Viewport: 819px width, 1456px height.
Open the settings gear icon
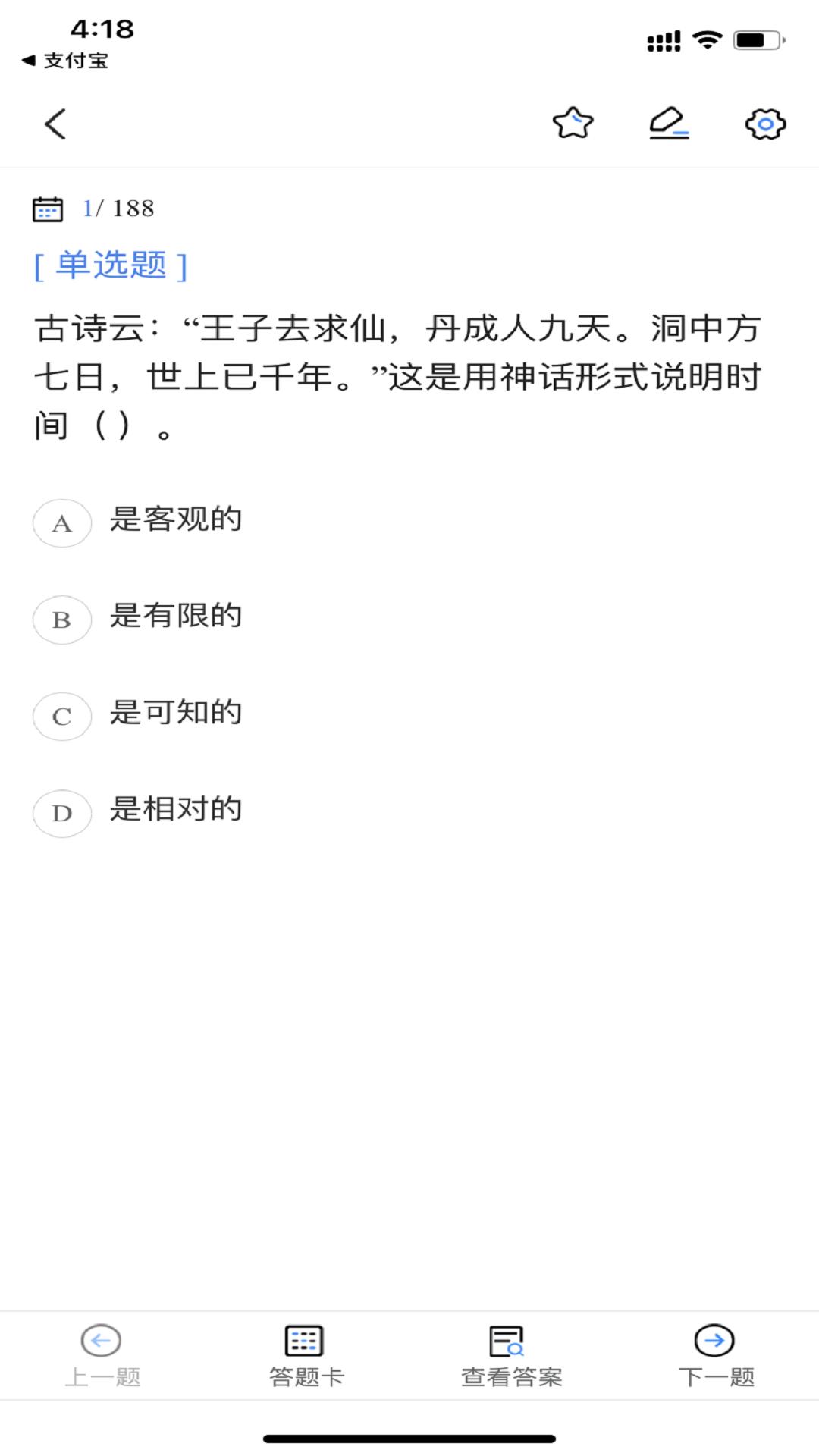pyautogui.click(x=765, y=124)
